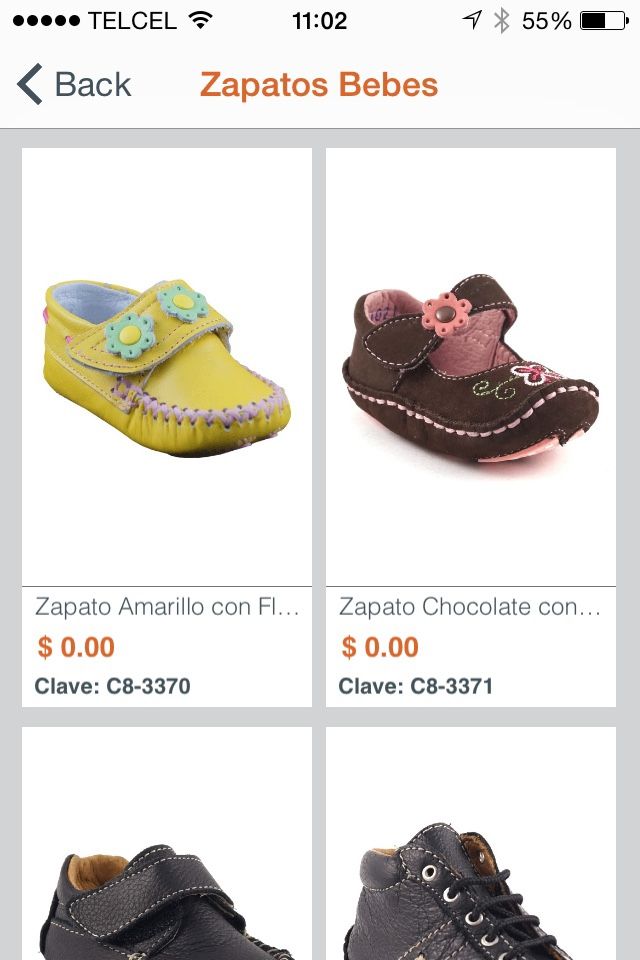View the dark velcro-strap baby shoe
The width and height of the screenshot is (640, 960).
(x=167, y=880)
